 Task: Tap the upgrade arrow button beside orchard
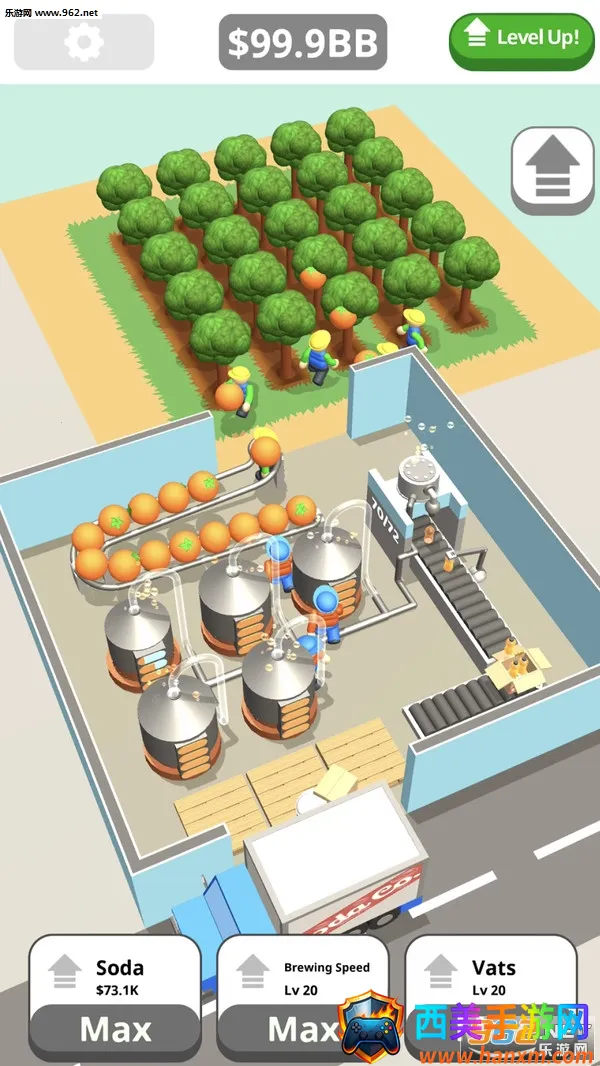[x=552, y=168]
